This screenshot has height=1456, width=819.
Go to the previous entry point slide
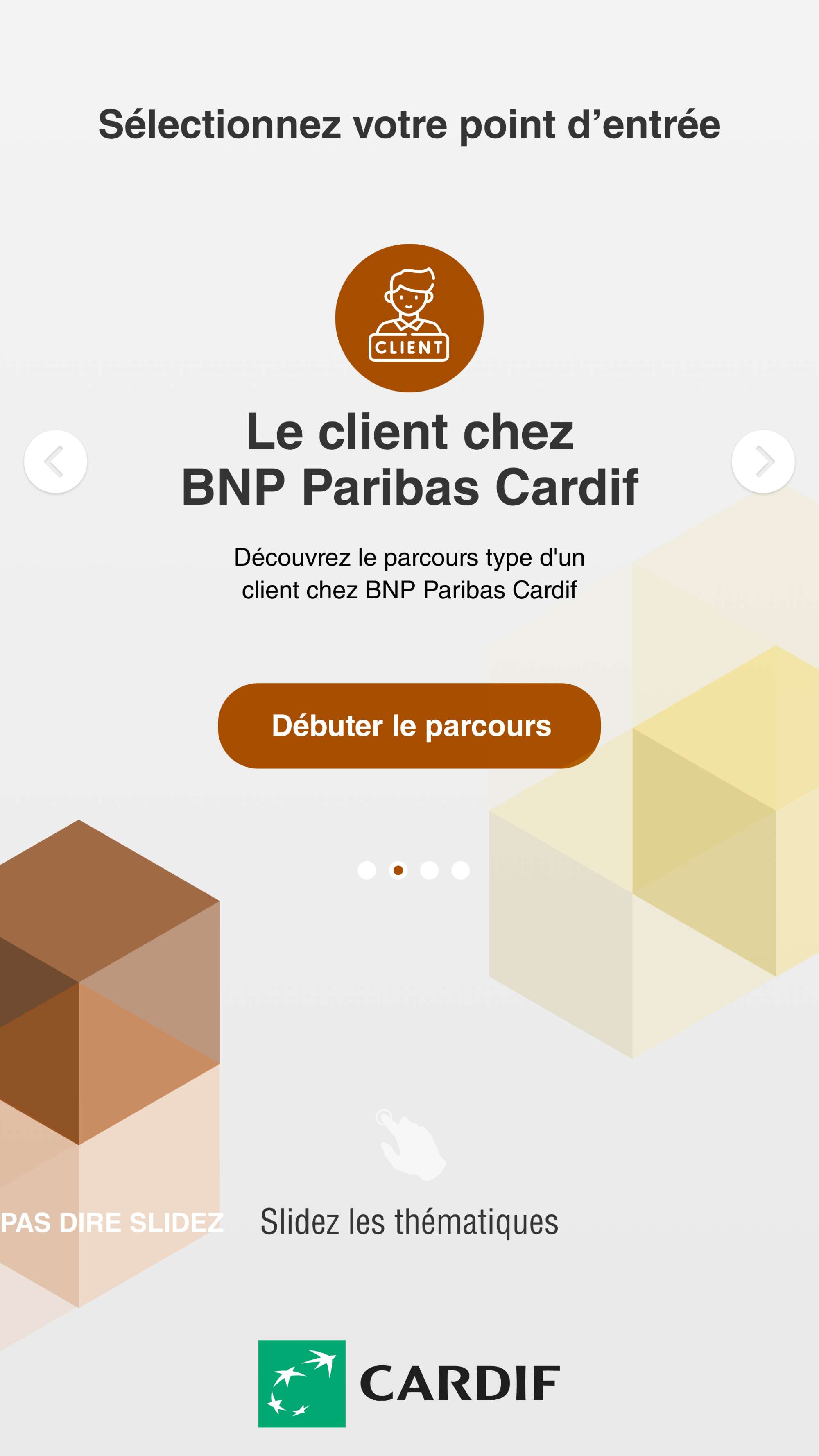55,461
